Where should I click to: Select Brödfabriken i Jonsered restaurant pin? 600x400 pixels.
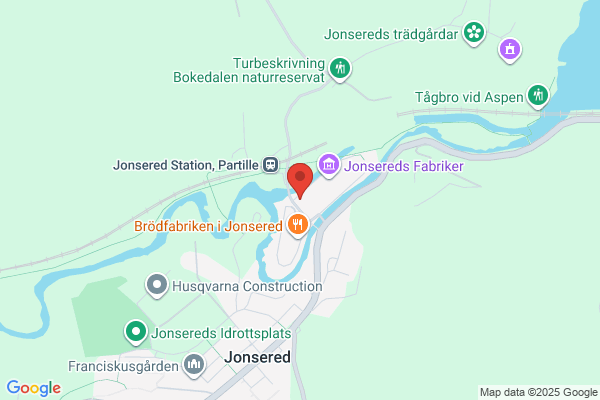[298, 226]
